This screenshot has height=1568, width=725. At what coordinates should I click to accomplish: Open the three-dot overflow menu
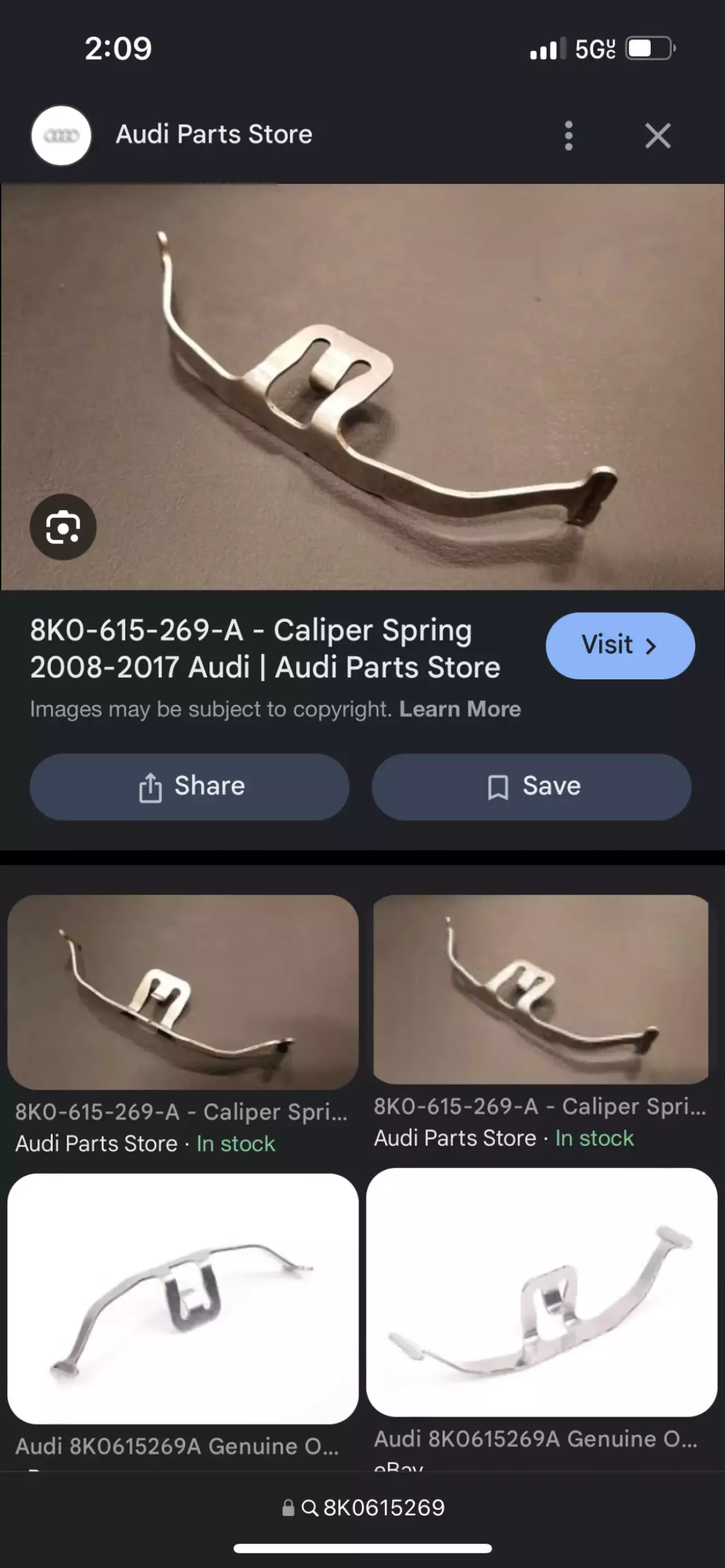point(568,135)
